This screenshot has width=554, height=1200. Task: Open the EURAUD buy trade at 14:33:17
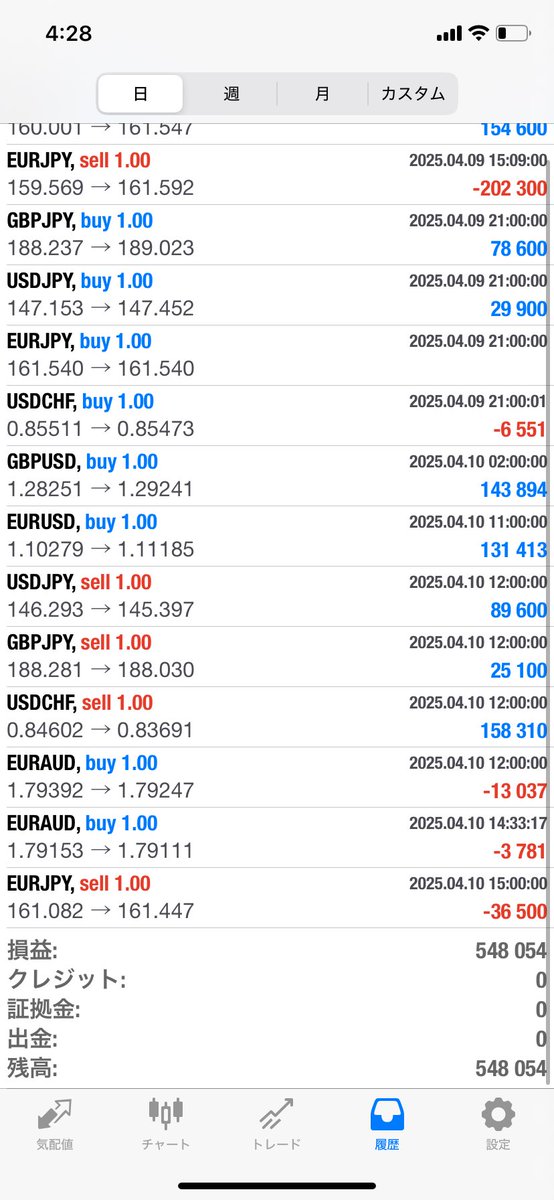(x=277, y=837)
